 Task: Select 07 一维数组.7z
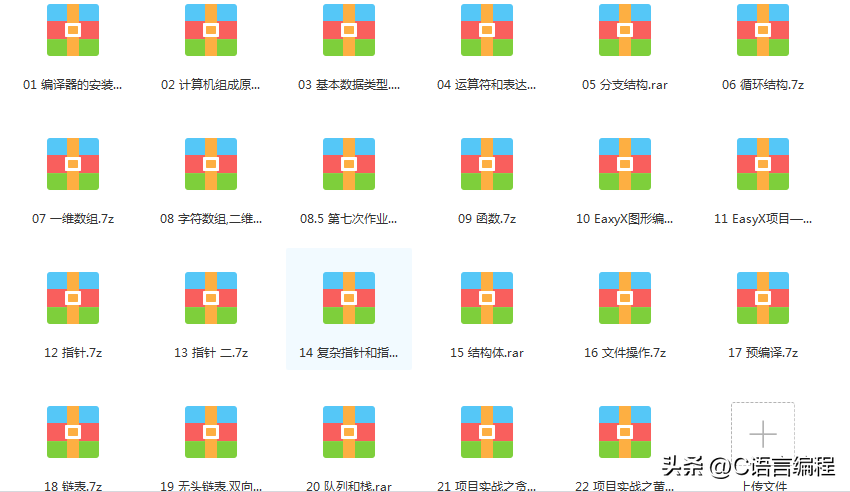72,164
